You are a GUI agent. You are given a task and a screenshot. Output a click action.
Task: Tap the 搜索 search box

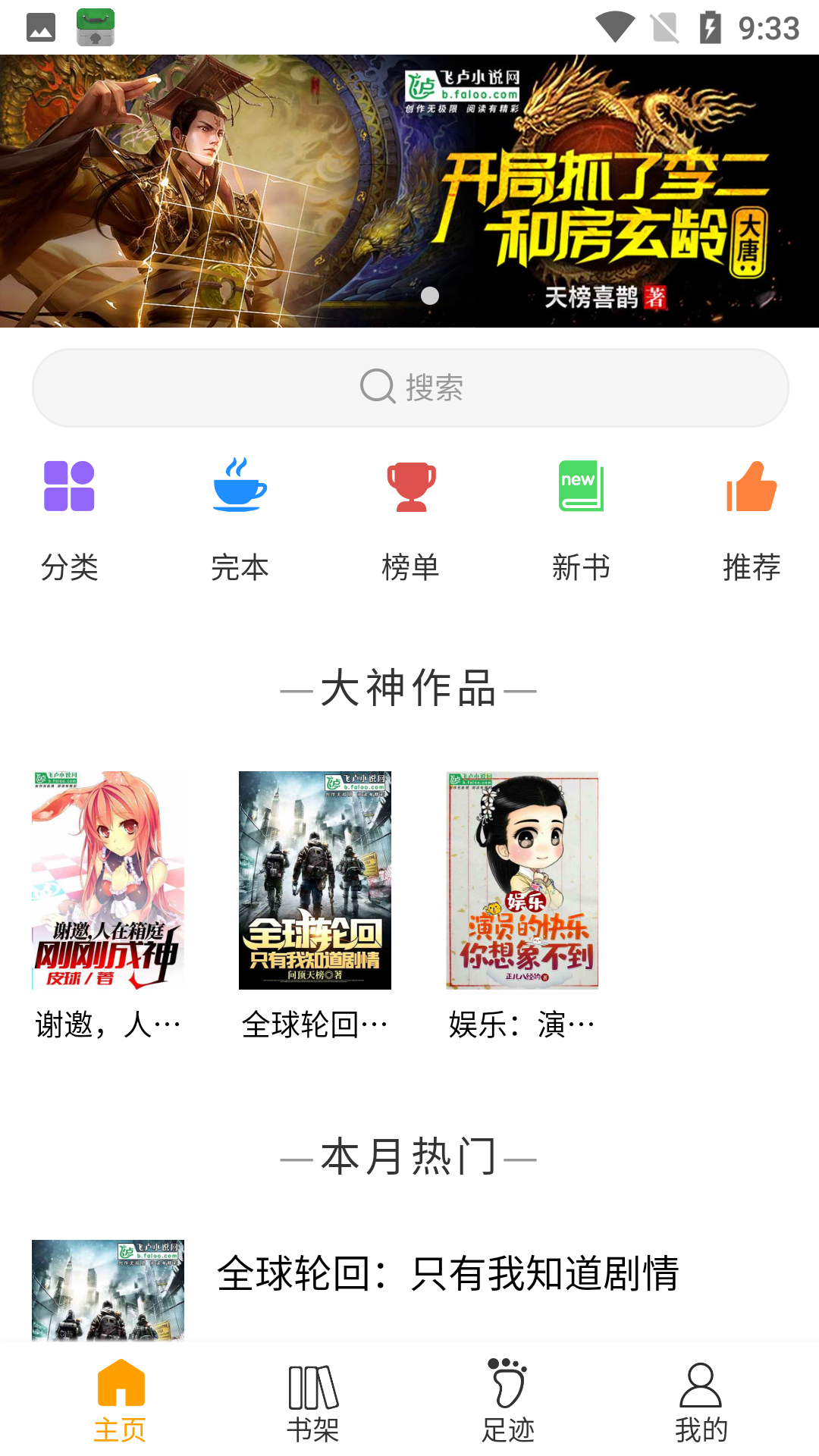point(409,388)
